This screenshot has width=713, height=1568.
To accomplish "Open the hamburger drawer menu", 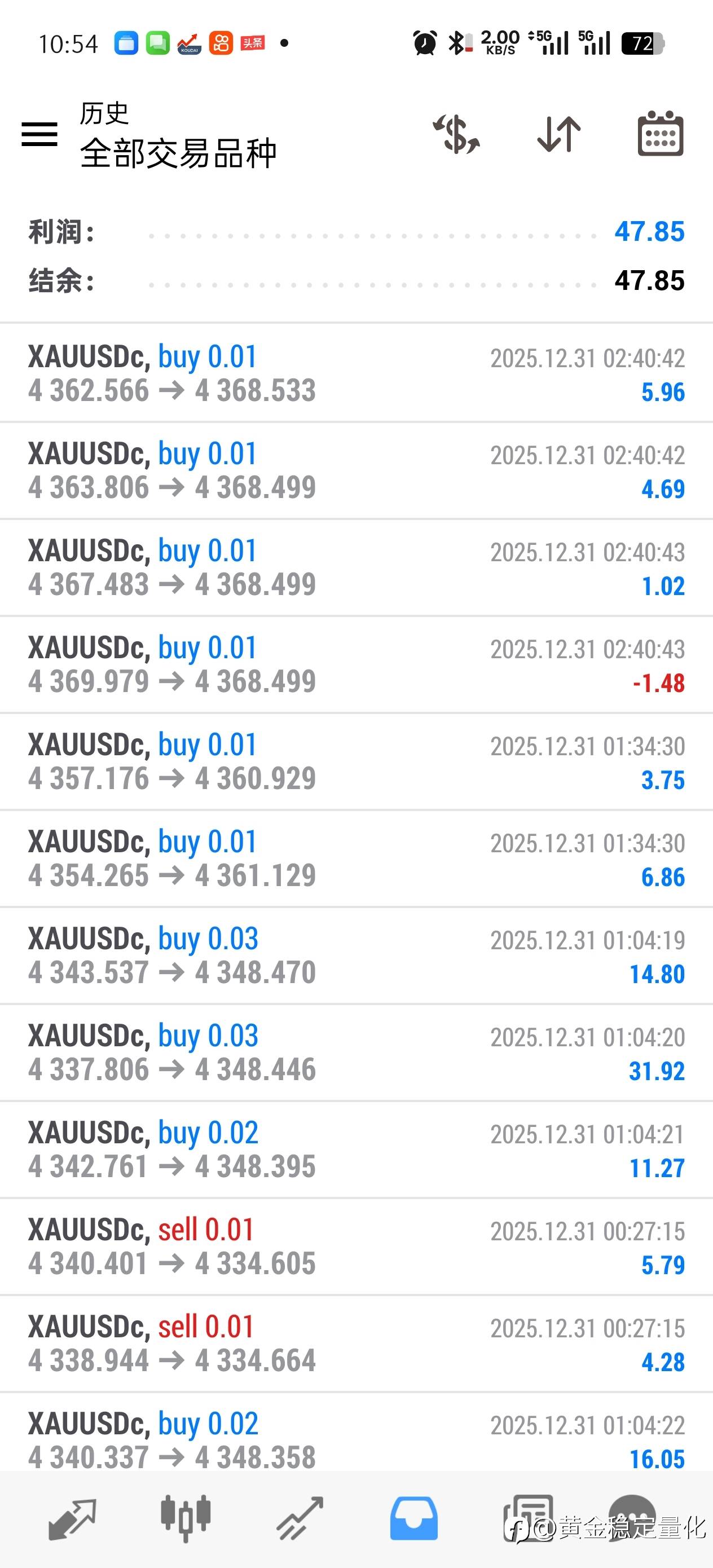I will click(39, 134).
